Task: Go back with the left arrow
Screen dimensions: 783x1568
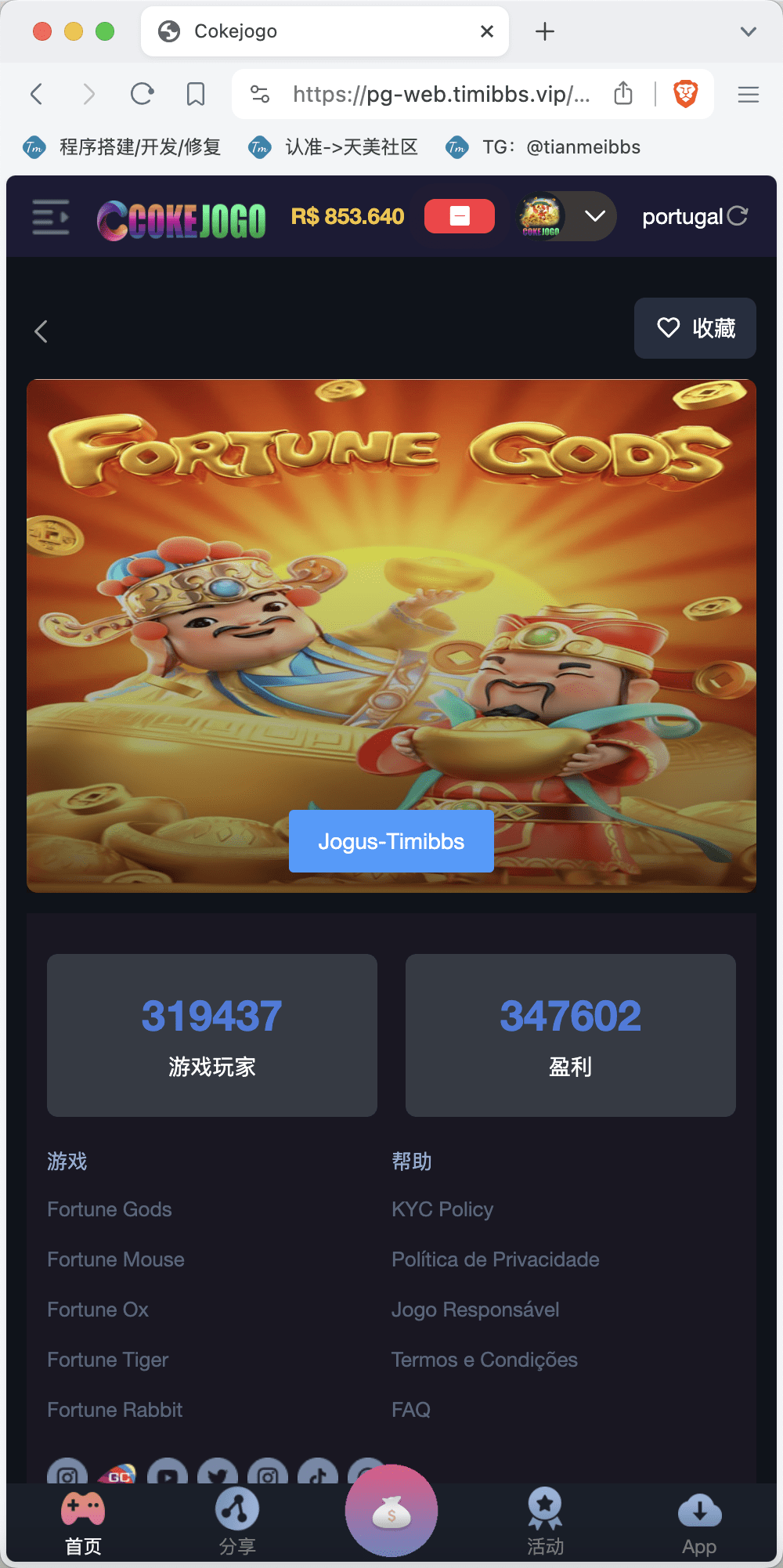Action: [x=41, y=331]
